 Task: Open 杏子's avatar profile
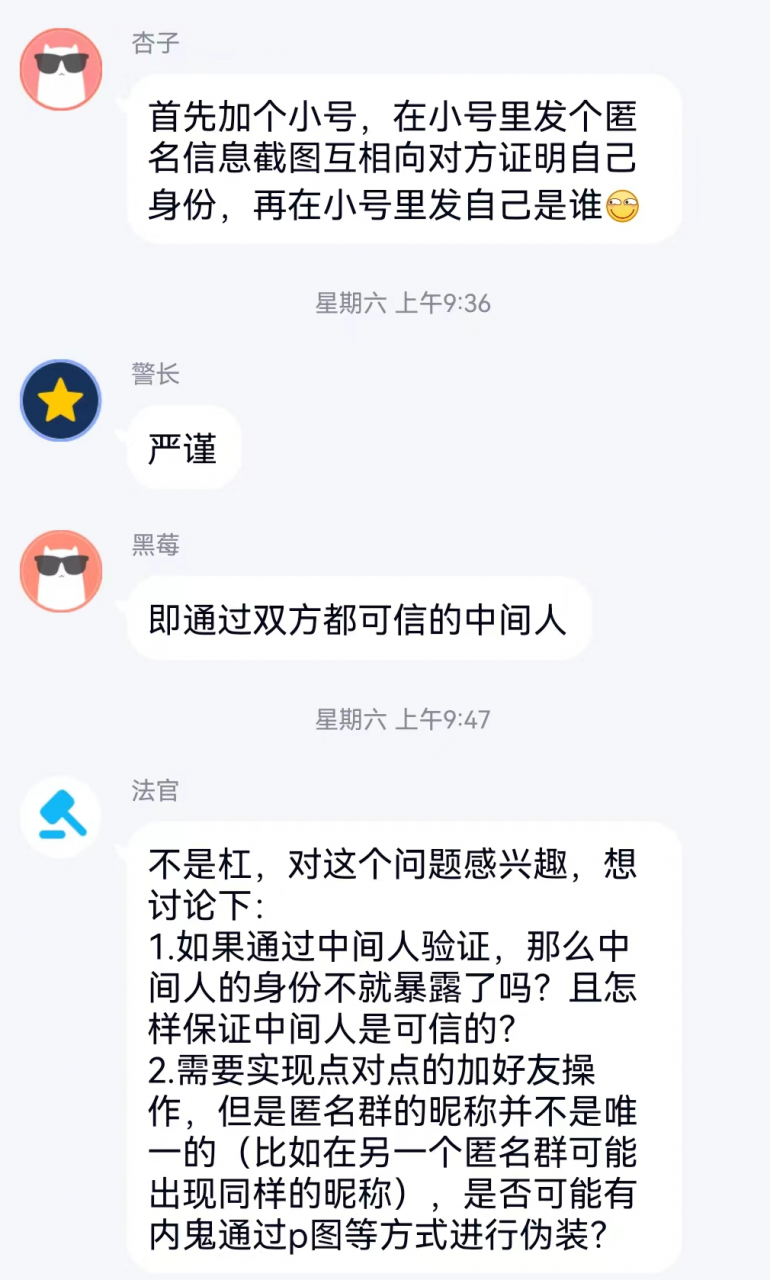click(61, 69)
